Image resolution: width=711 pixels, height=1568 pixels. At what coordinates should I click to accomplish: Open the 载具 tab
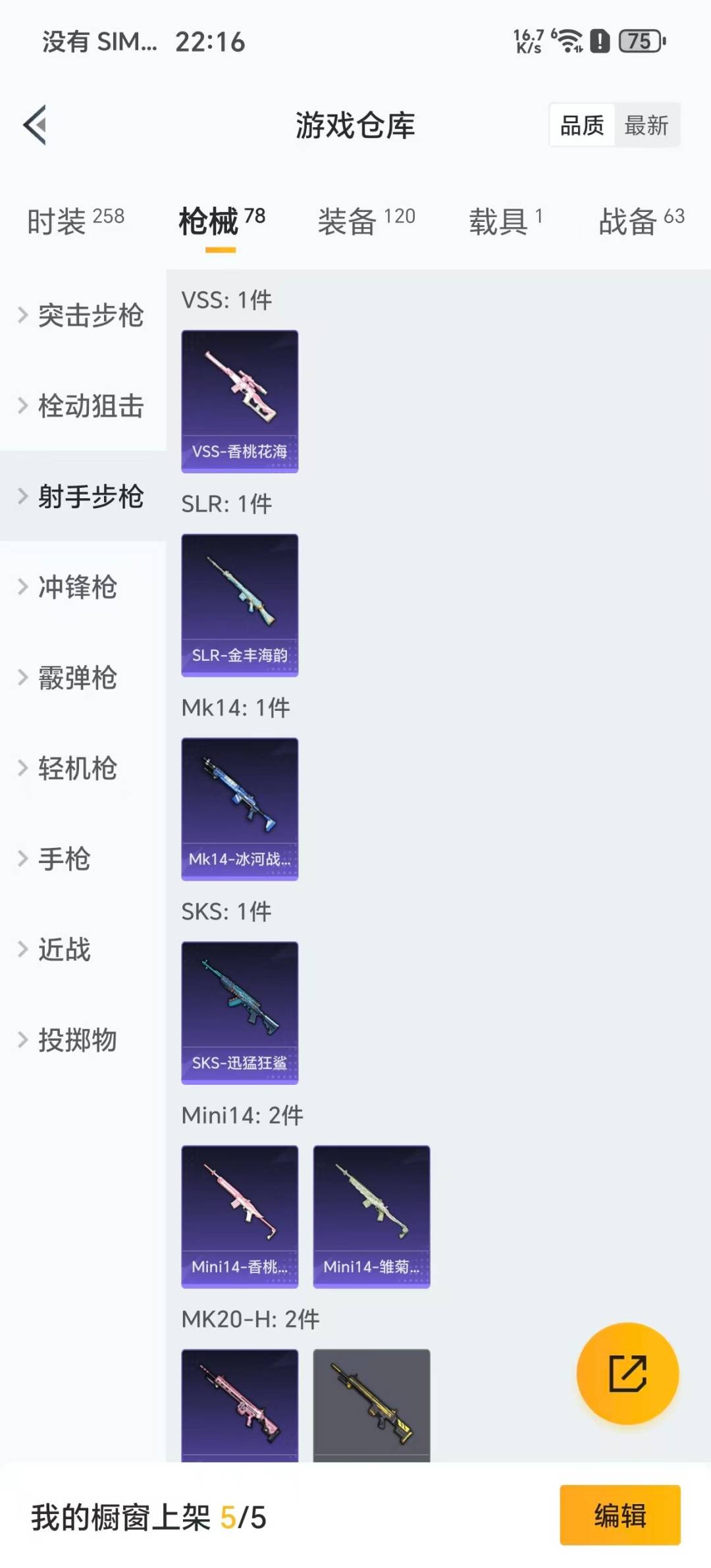(x=506, y=221)
